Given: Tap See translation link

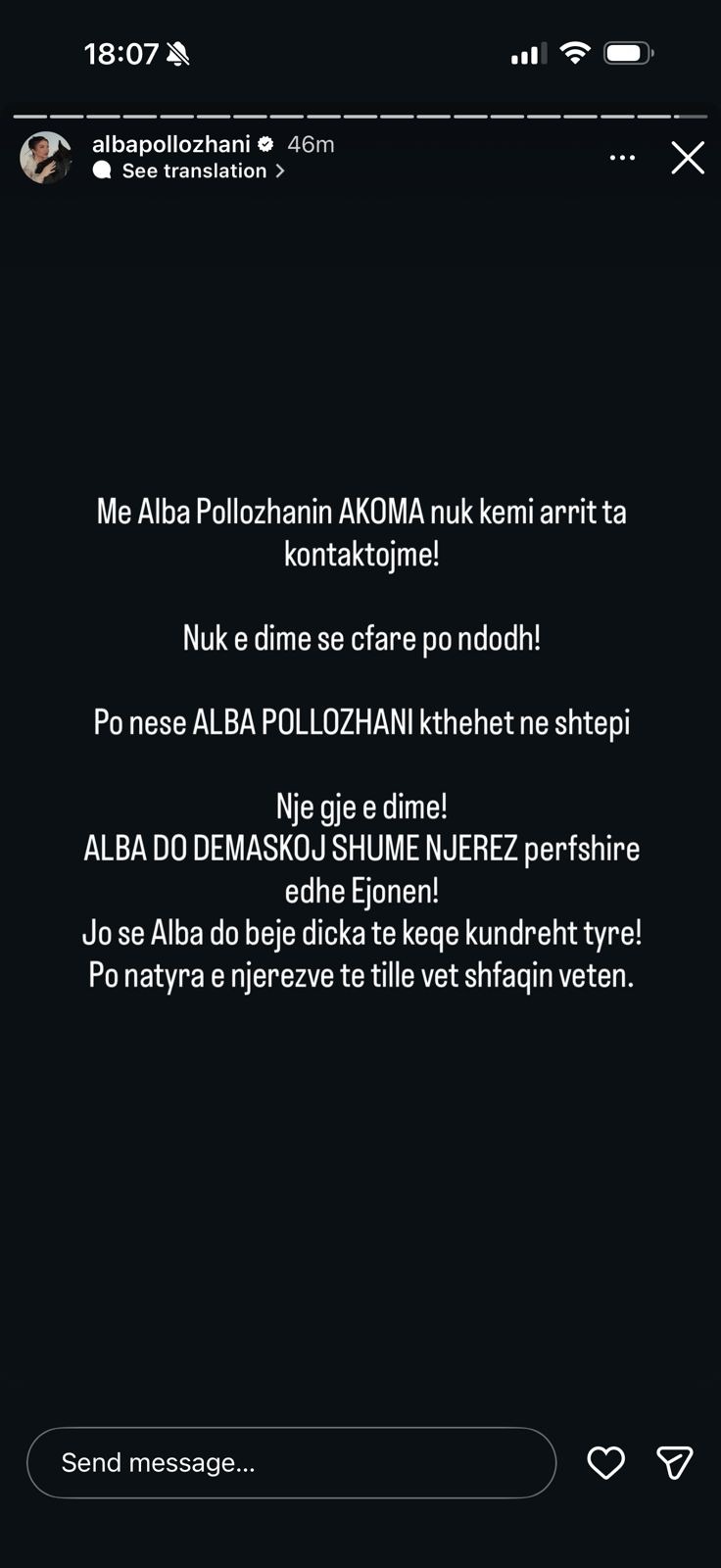Looking at the screenshot, I should coord(195,171).
